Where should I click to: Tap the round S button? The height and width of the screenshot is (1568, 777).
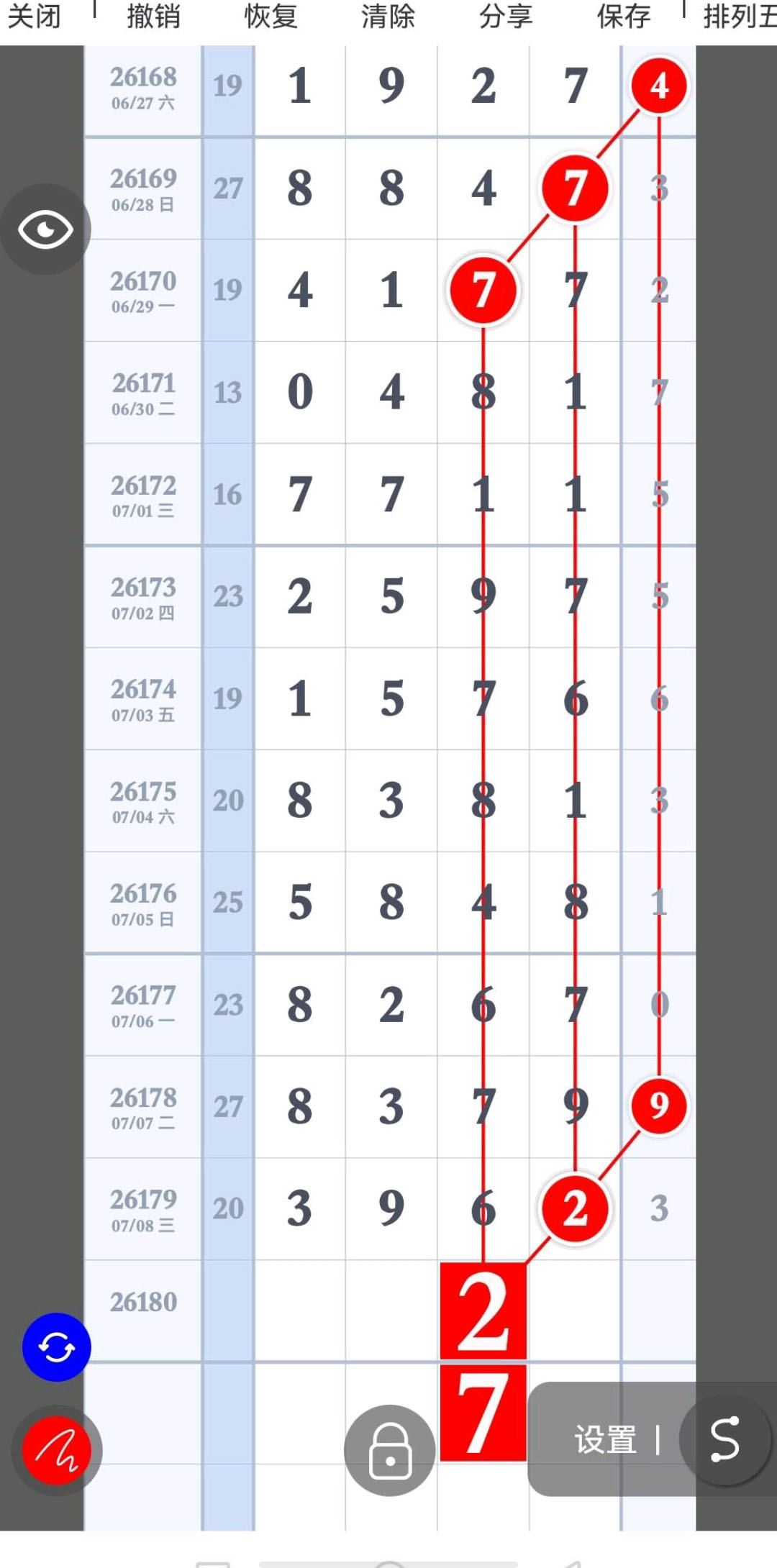[724, 1440]
